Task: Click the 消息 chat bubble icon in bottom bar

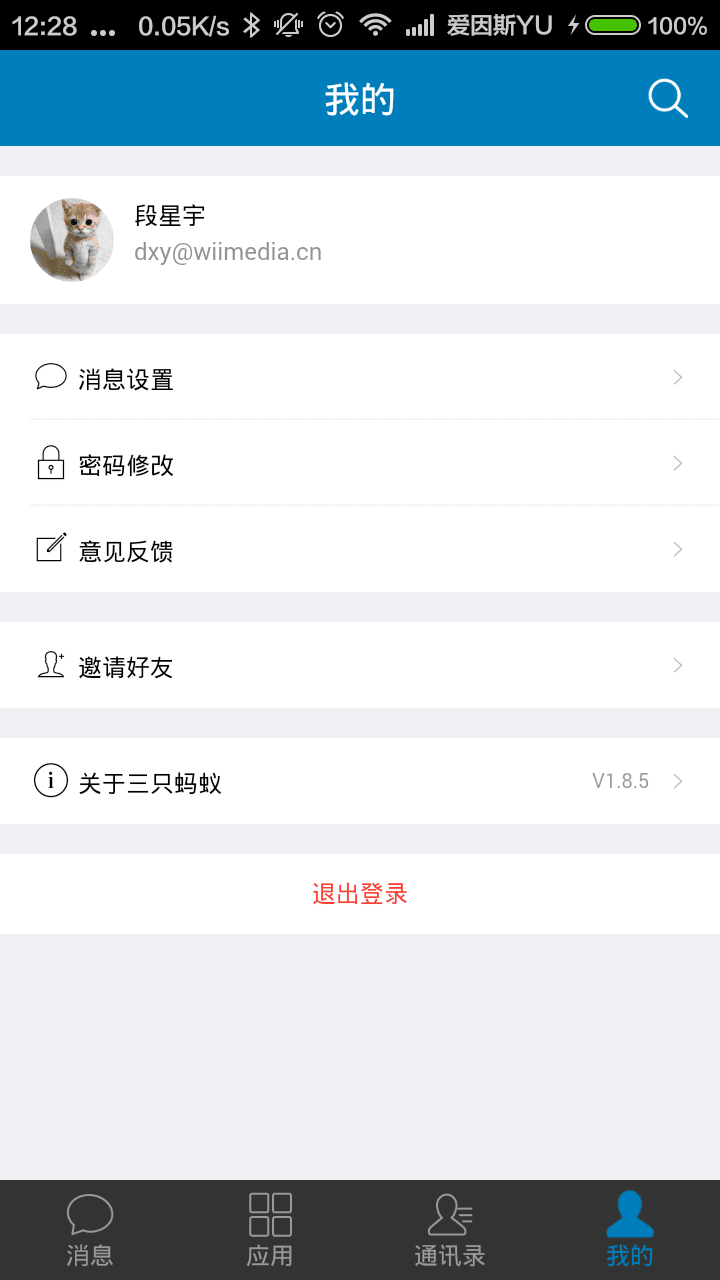Action: (x=89, y=1212)
